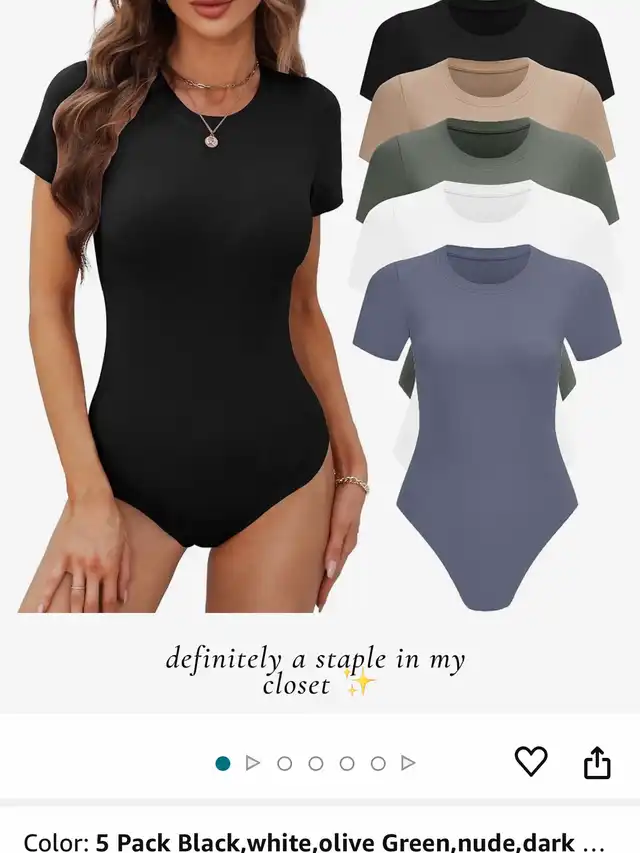Add this bodysuit pack to wishlist
Screen dimensions: 640x853
click(x=531, y=762)
